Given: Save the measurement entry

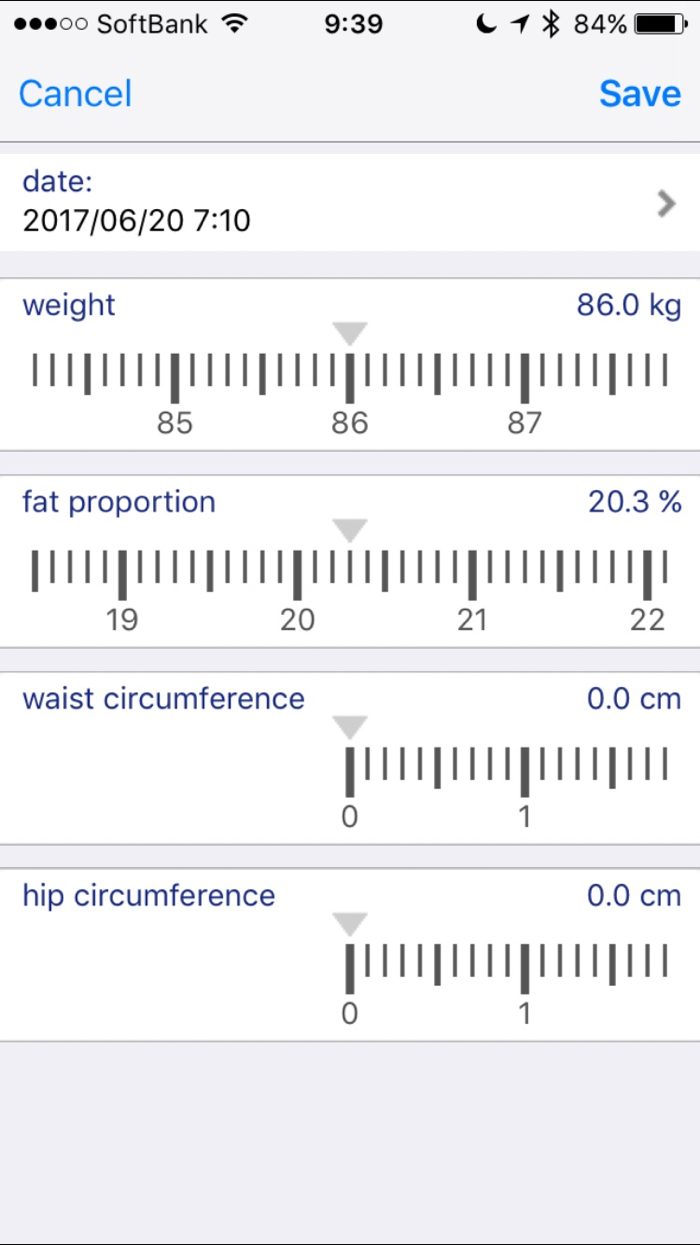Looking at the screenshot, I should coord(639,94).
